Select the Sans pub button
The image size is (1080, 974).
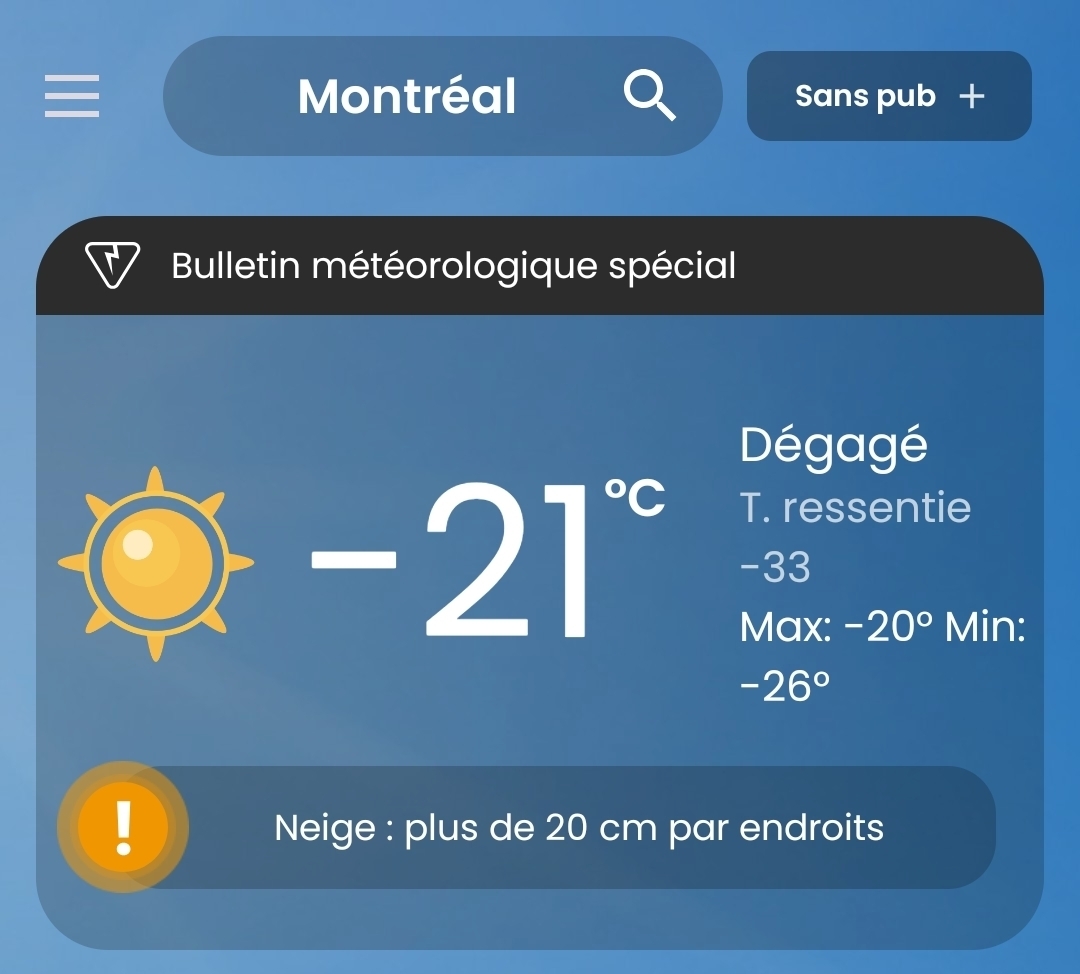coord(888,96)
